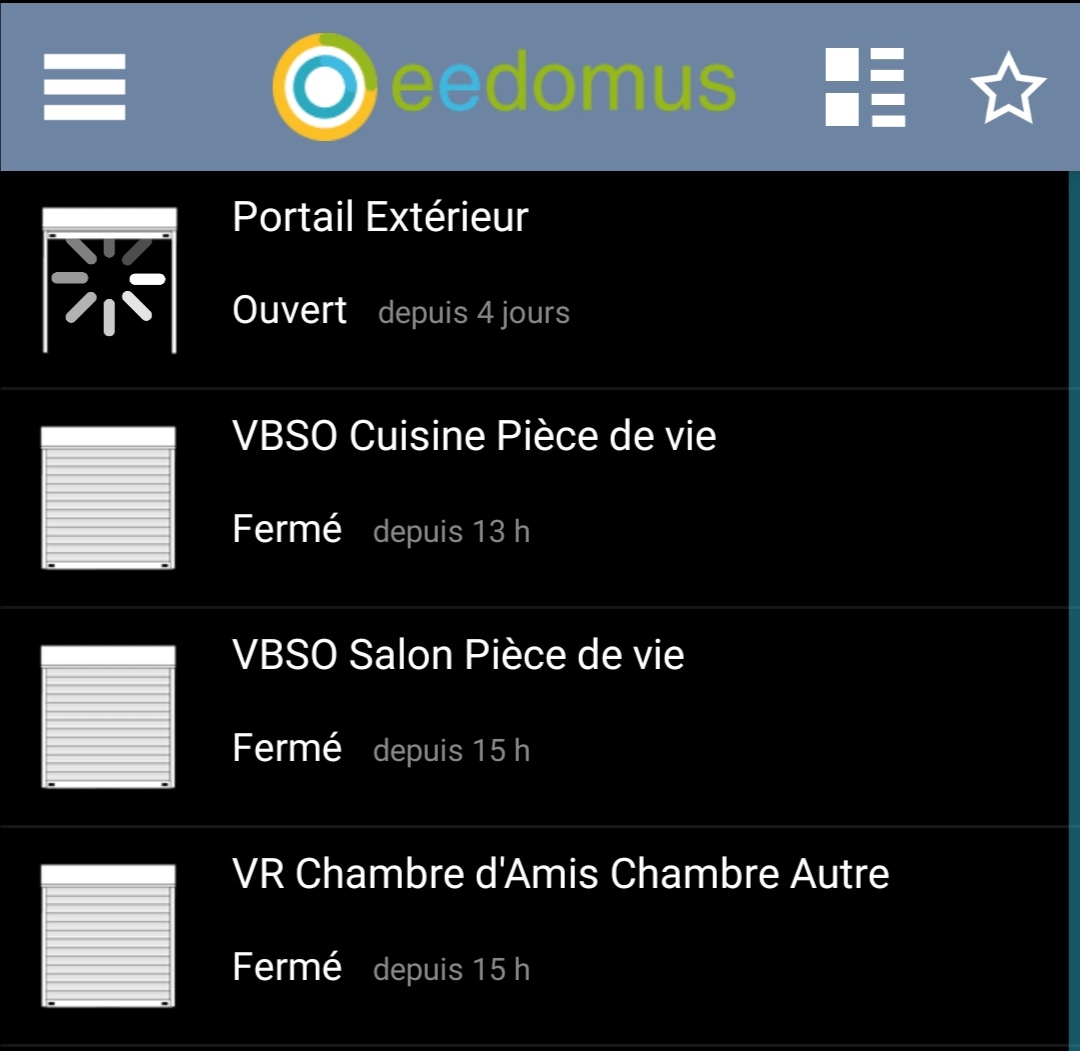The image size is (1080, 1051).
Task: Switch the device list layout view
Action: [865, 87]
